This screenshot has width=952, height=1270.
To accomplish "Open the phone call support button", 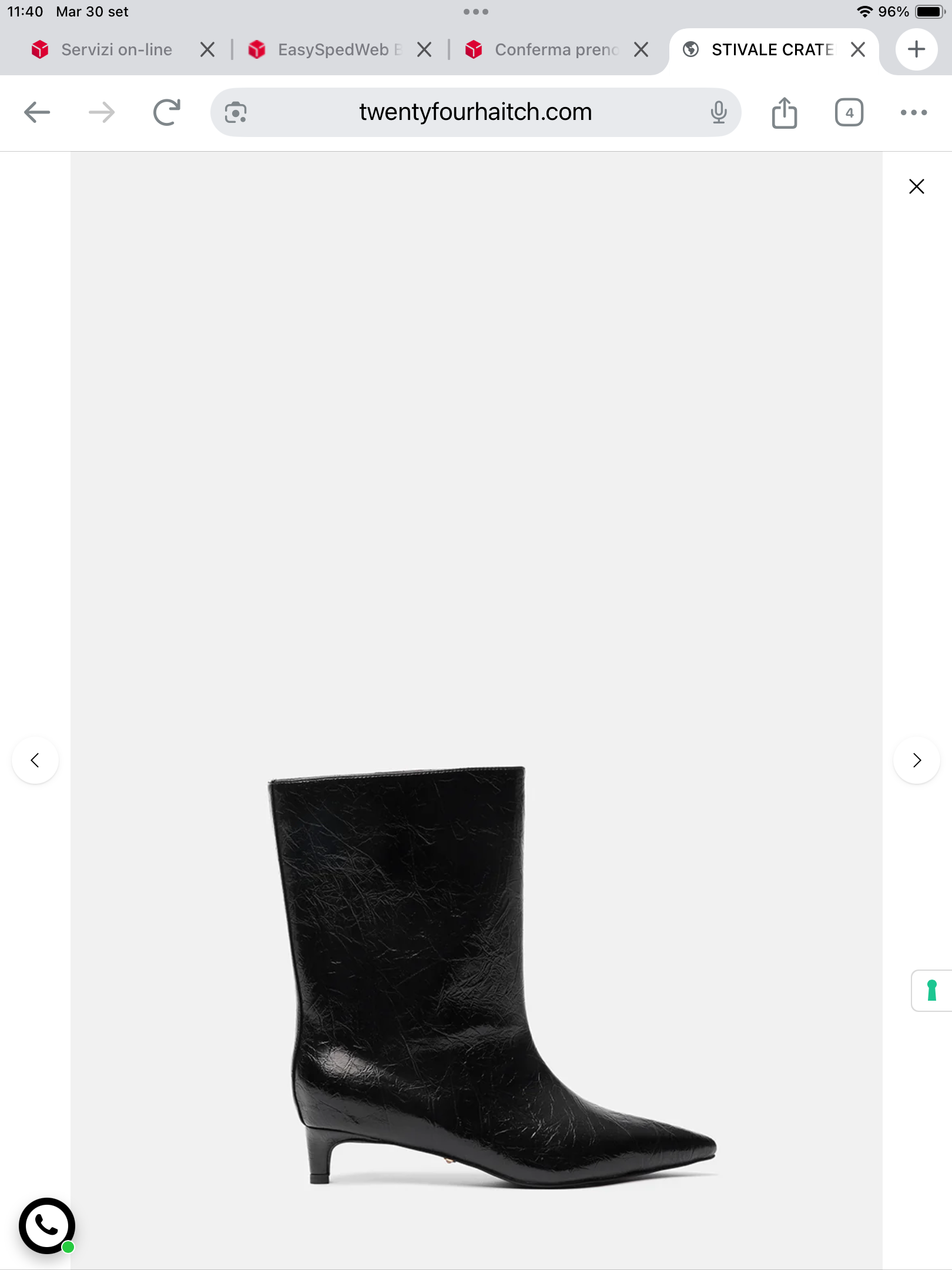I will coord(47,1226).
